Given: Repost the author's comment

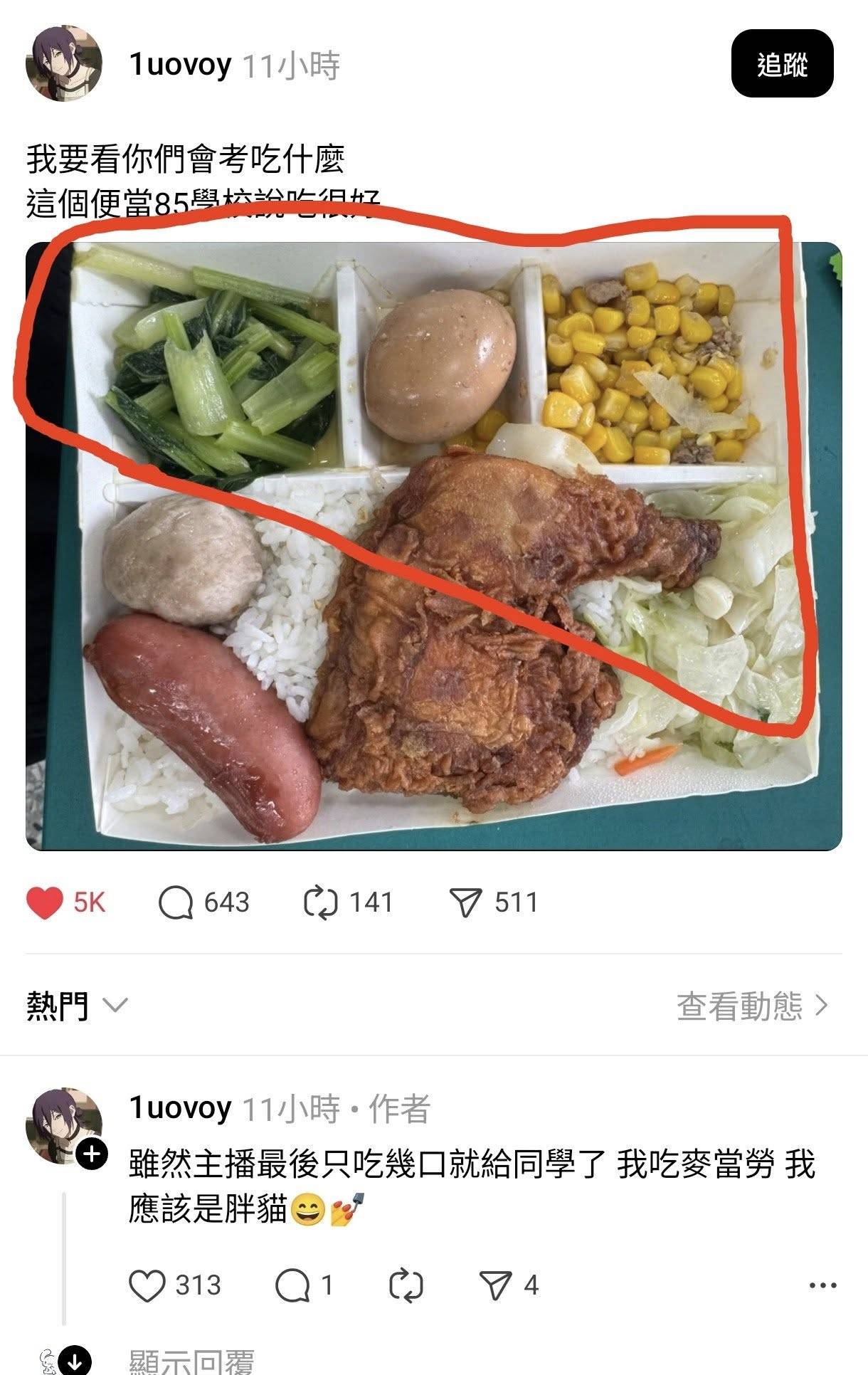Looking at the screenshot, I should [406, 1285].
